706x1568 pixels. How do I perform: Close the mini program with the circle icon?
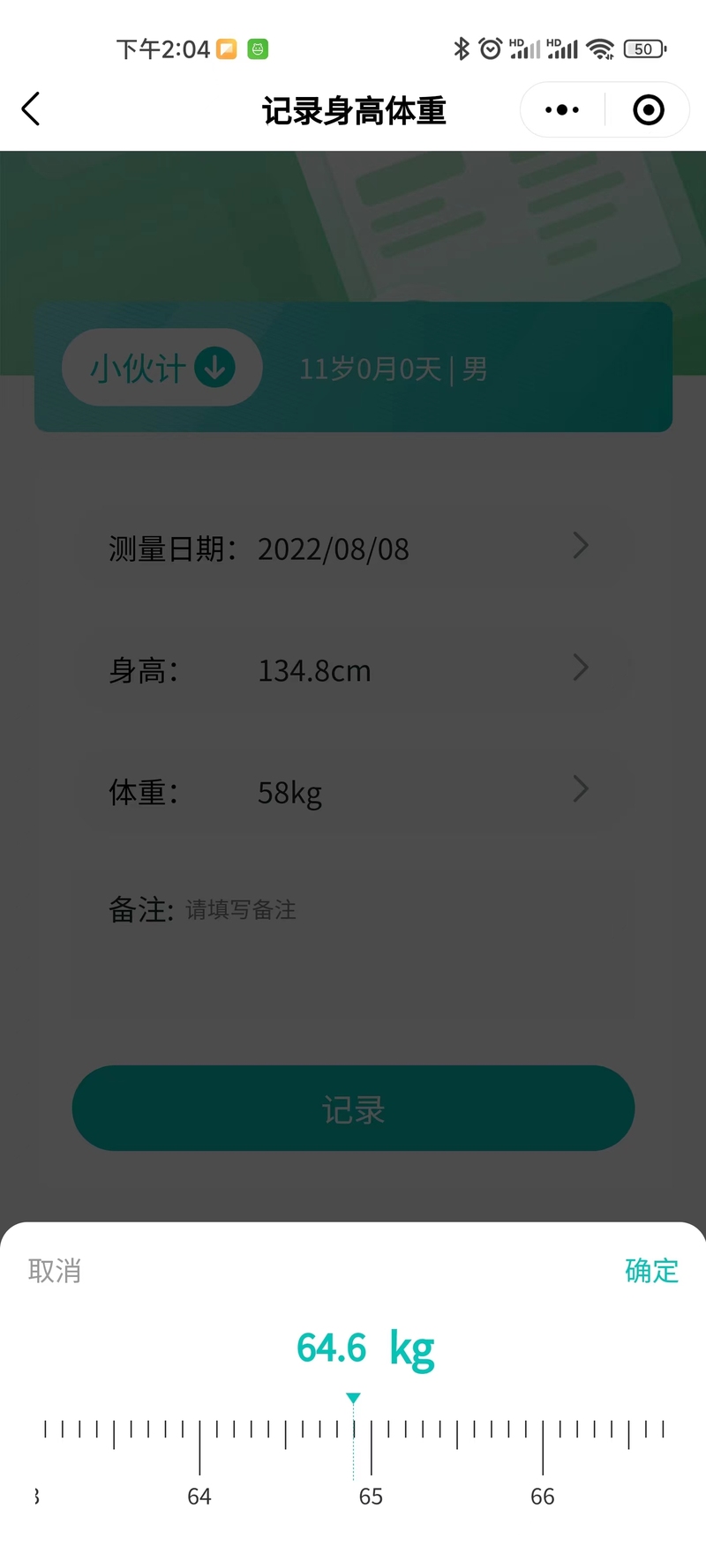pos(649,110)
